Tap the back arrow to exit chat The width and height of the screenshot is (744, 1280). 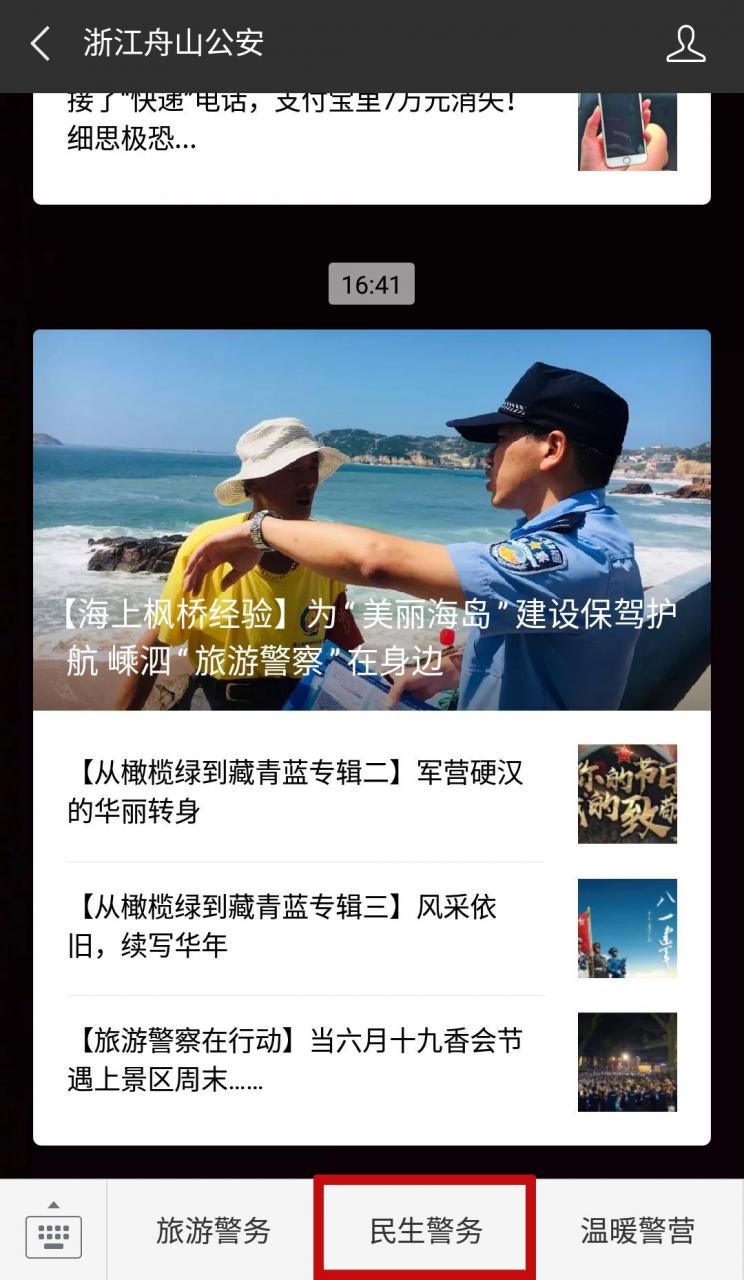click(38, 45)
